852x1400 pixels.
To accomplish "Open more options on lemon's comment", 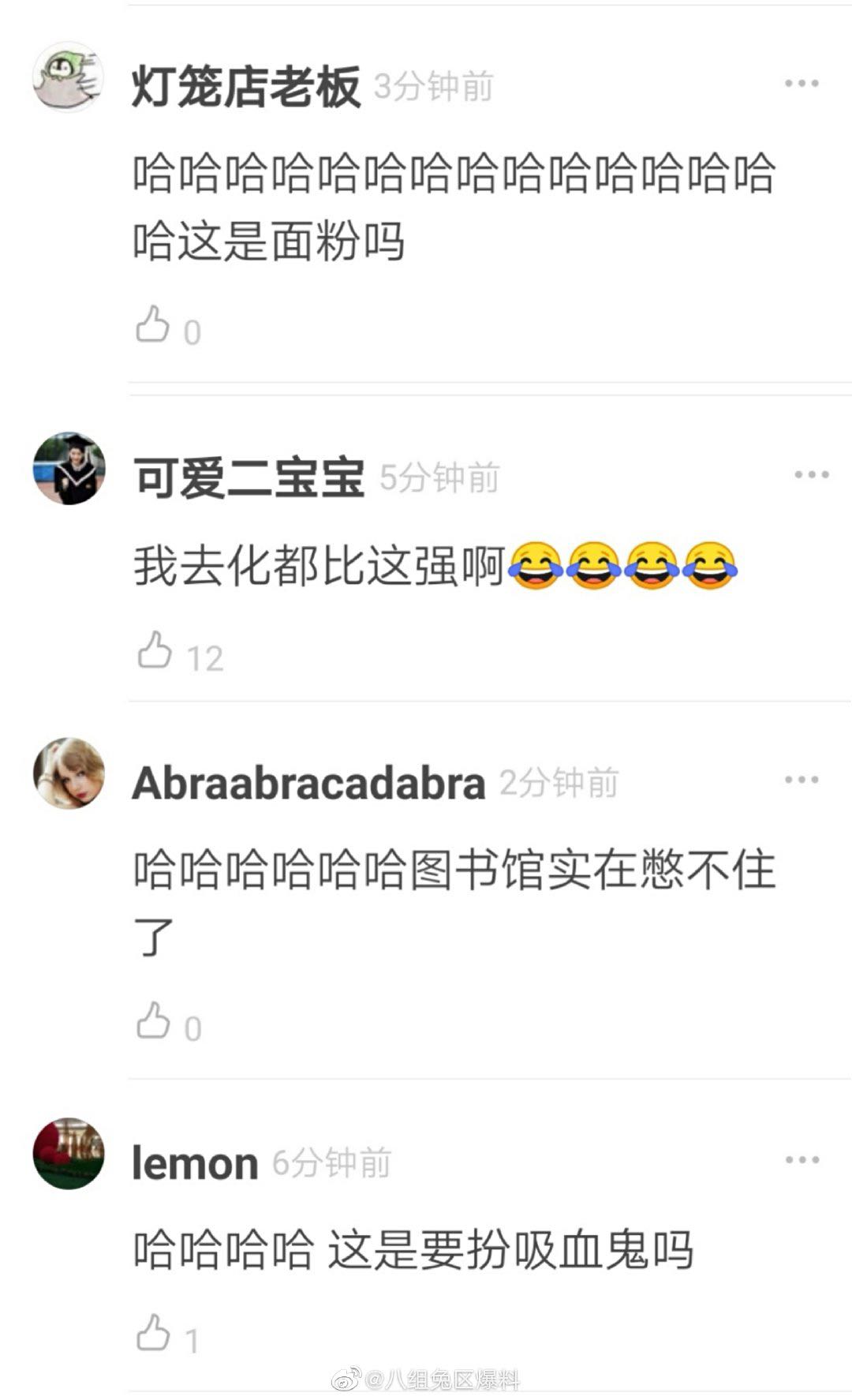I will pos(802,1160).
